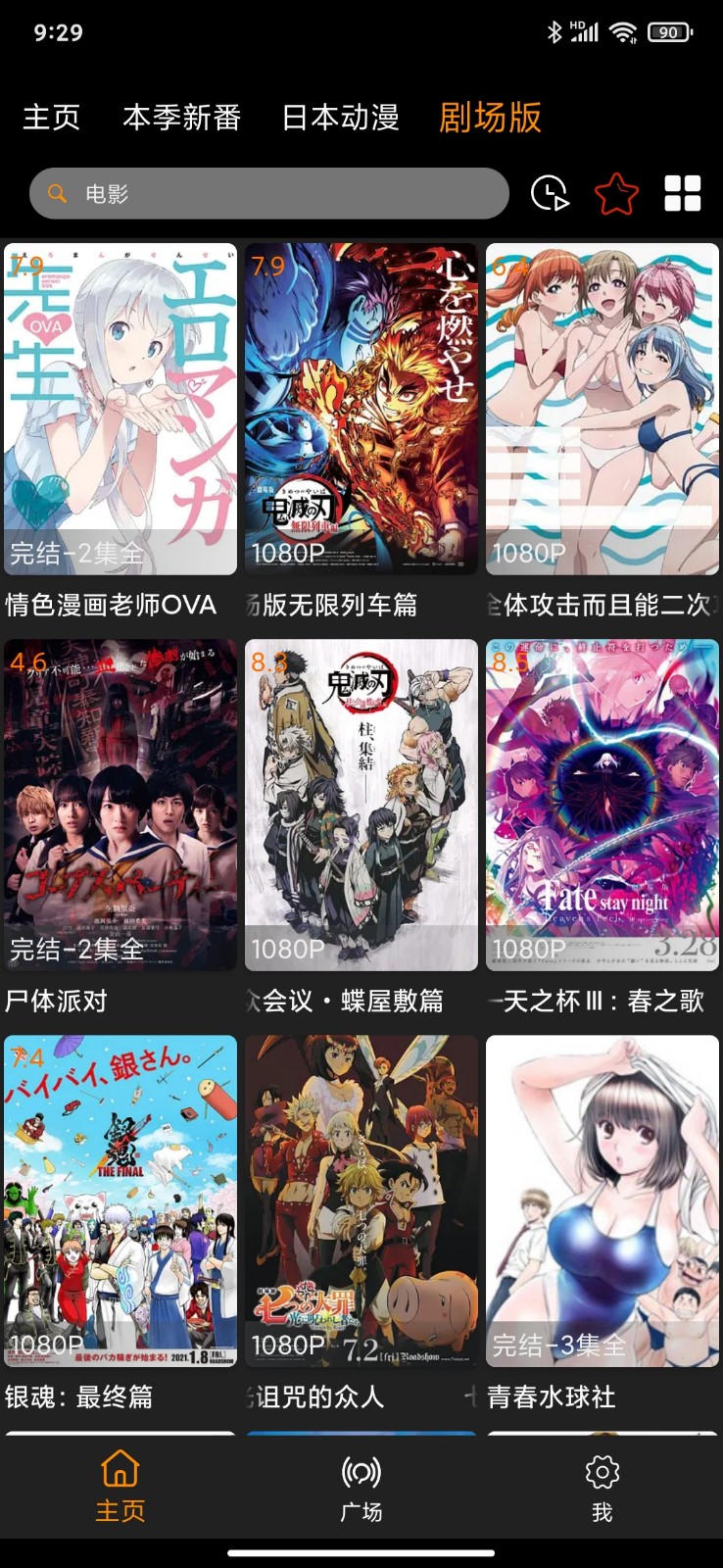Open the 诅咒的众人 poster

pos(361,1200)
